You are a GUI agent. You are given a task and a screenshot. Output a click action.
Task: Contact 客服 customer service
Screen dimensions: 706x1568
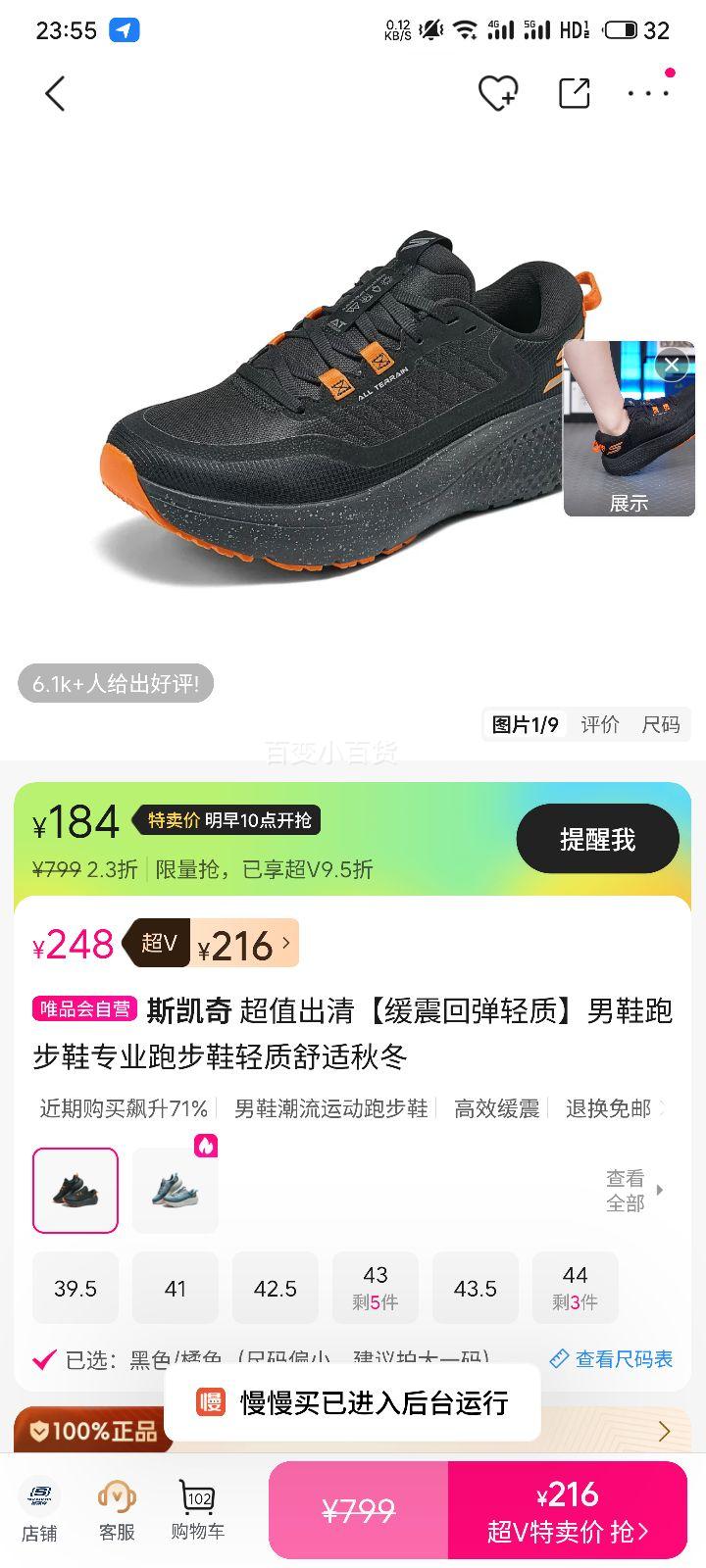117,1509
